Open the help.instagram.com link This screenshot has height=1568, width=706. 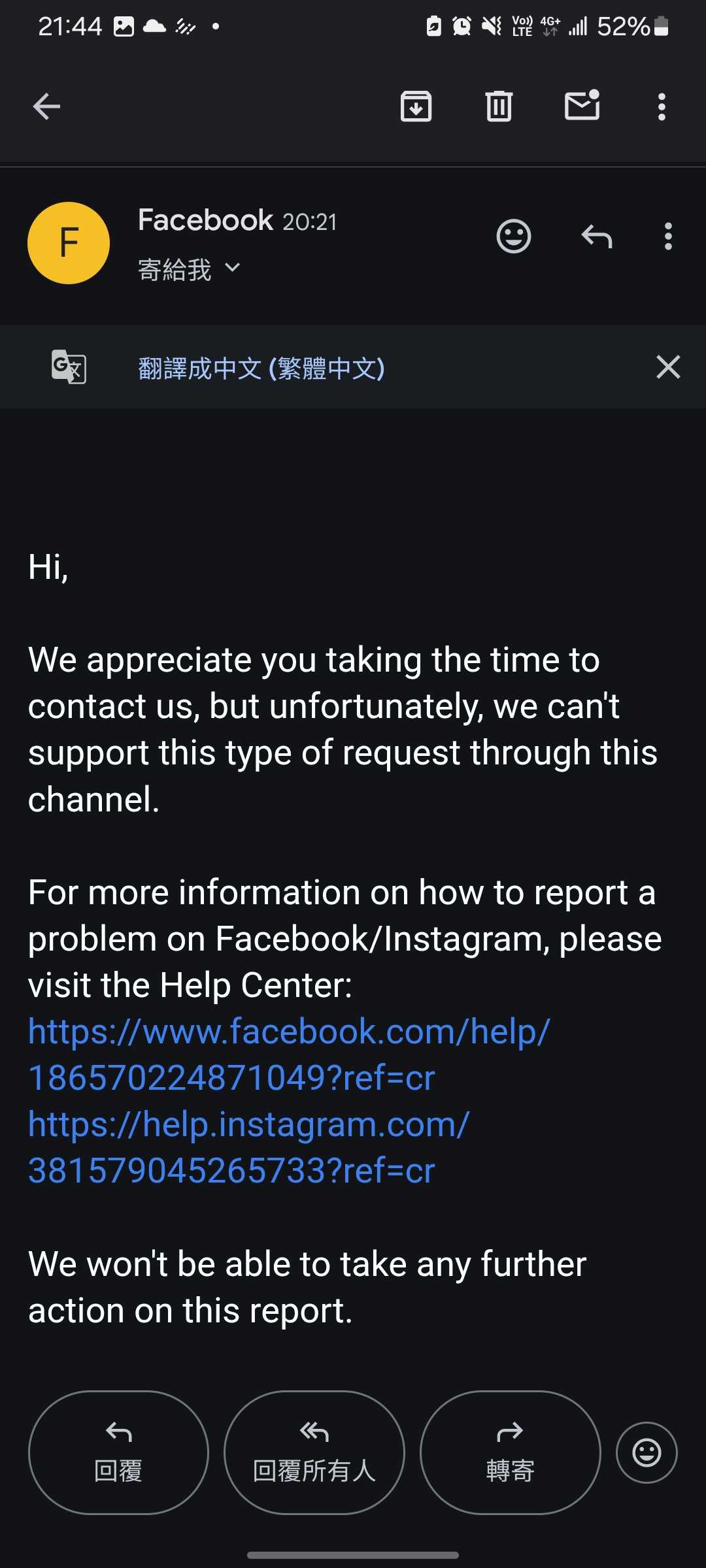pyautogui.click(x=248, y=1147)
